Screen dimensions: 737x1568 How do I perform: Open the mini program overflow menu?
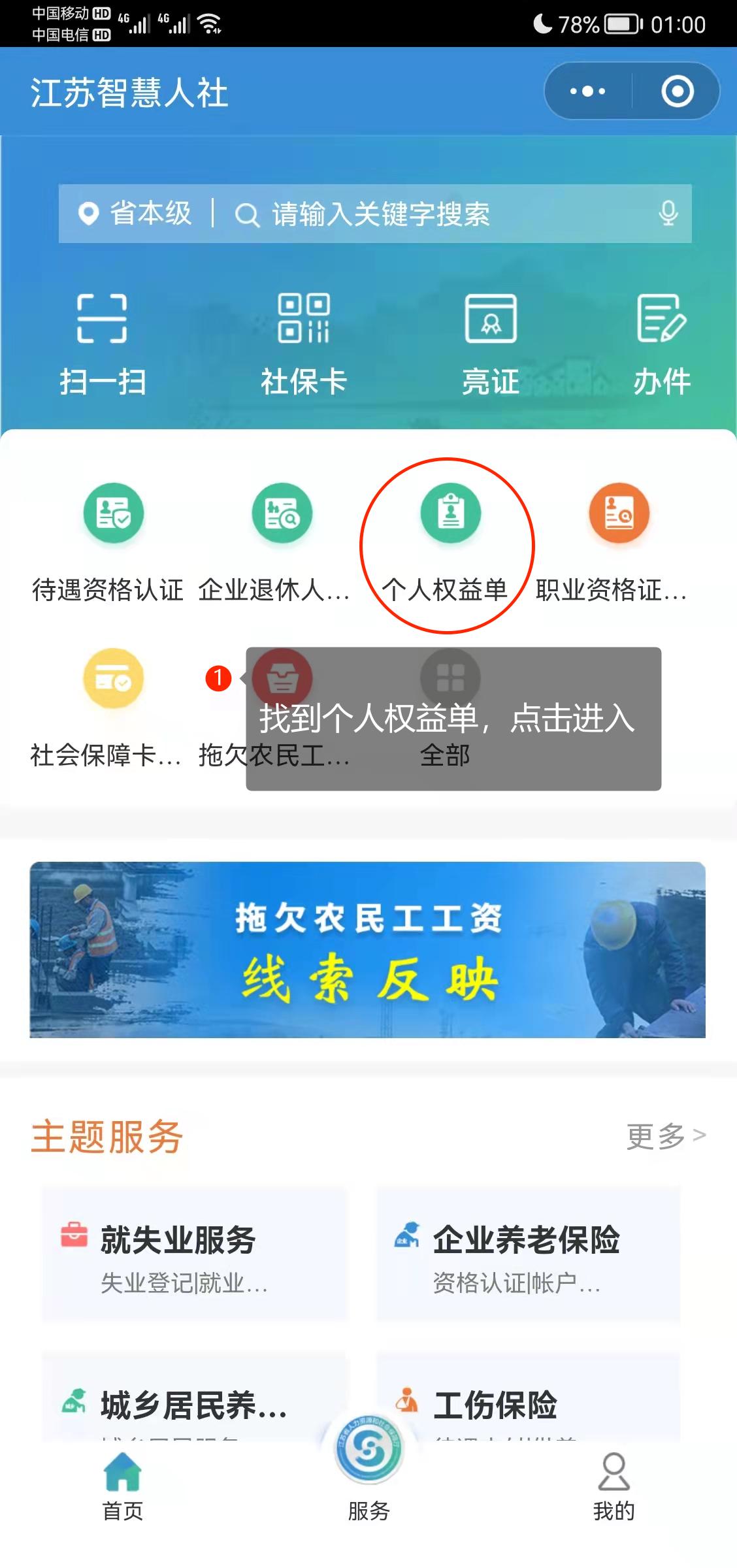click(587, 91)
